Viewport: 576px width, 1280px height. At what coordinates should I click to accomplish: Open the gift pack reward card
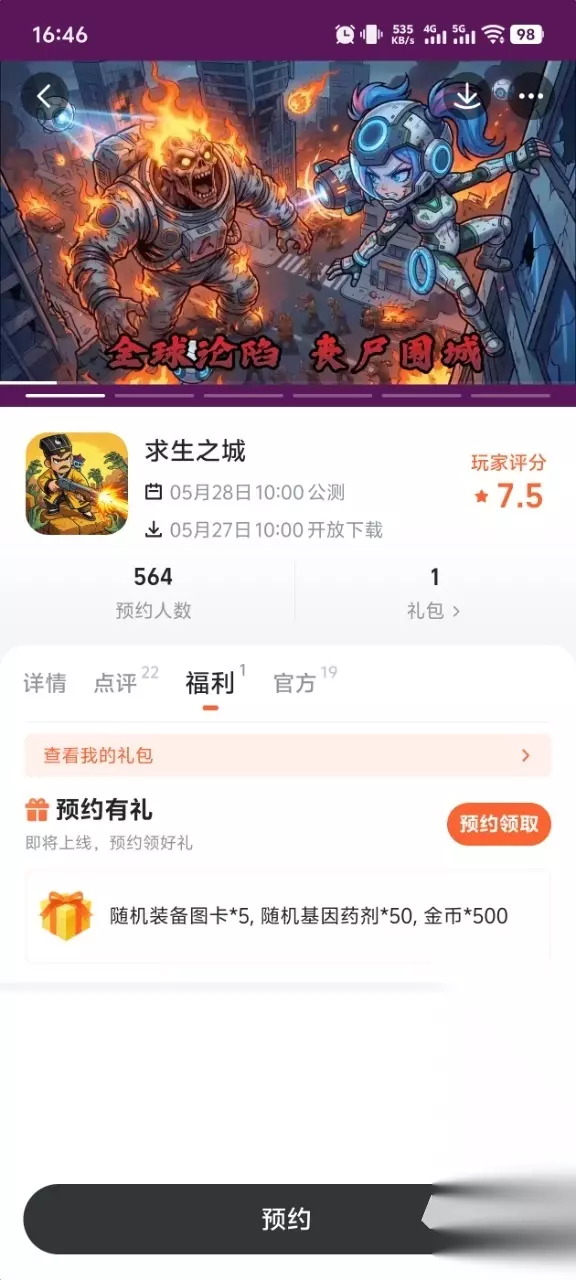coord(288,916)
